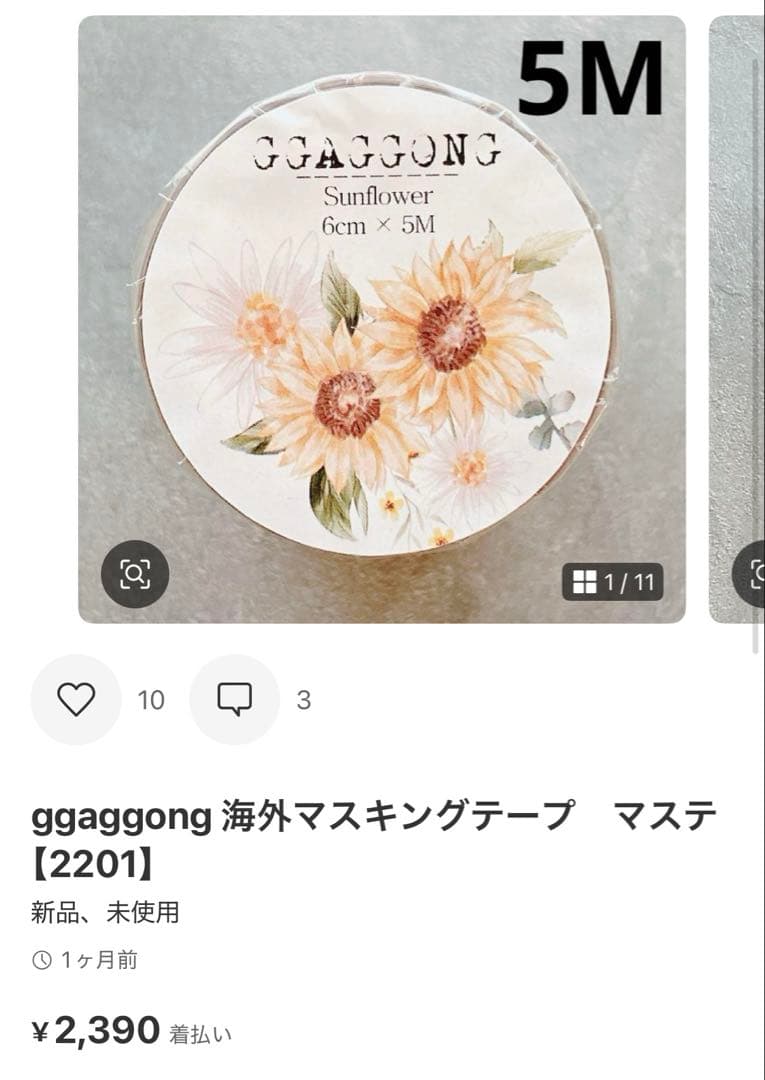This screenshot has height=1080, width=765.
Task: Tap the comment bubble icon
Action: (233, 700)
